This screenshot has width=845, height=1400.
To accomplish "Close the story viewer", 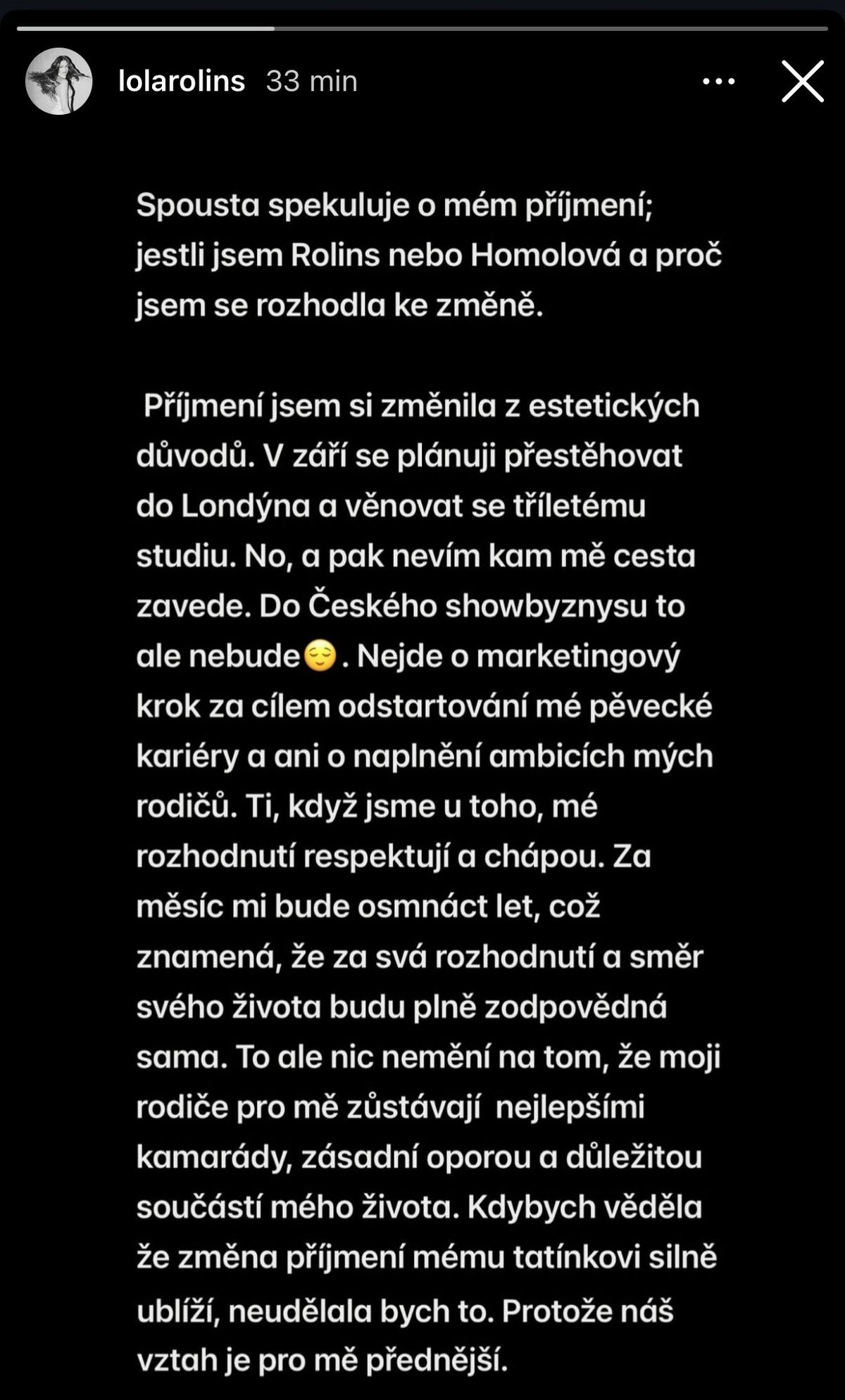I will tap(803, 82).
